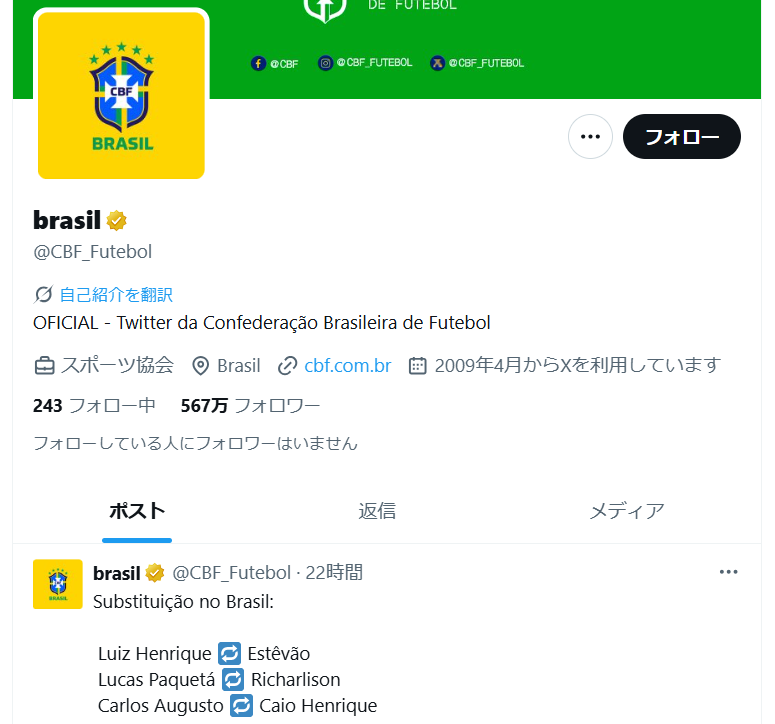Translate the profile bio
775x724 pixels.
coord(115,294)
